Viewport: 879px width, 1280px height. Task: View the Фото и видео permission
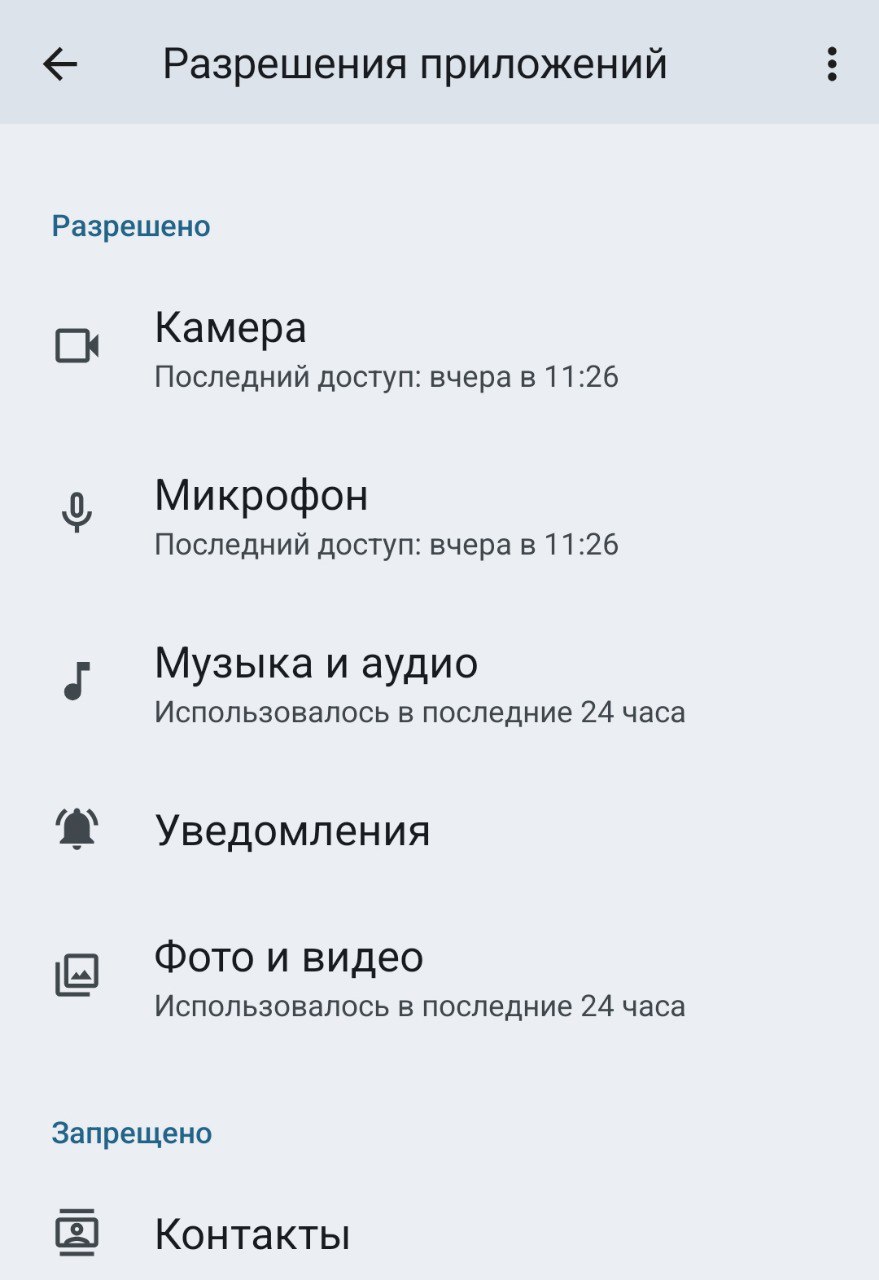[439, 976]
